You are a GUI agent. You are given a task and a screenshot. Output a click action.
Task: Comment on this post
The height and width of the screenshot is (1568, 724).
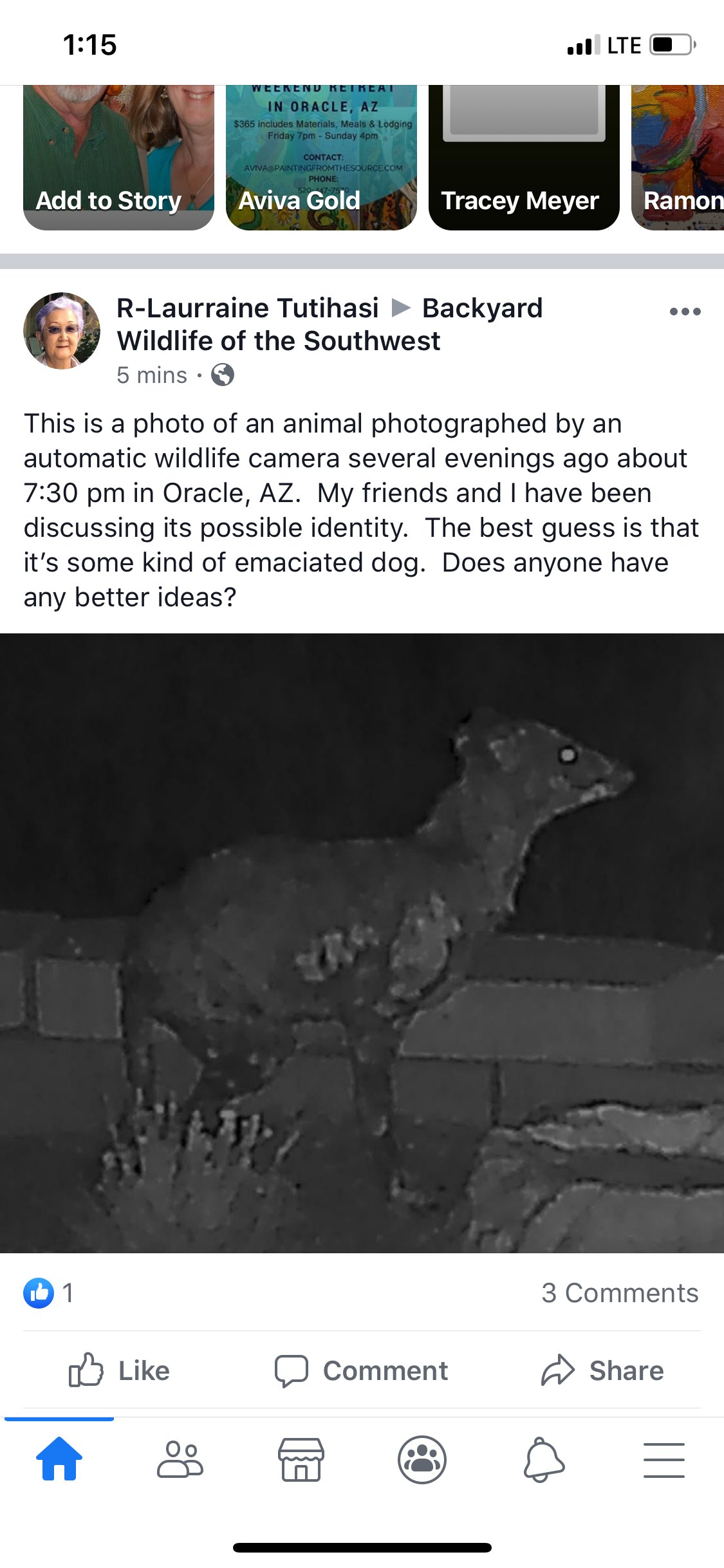tap(361, 1370)
